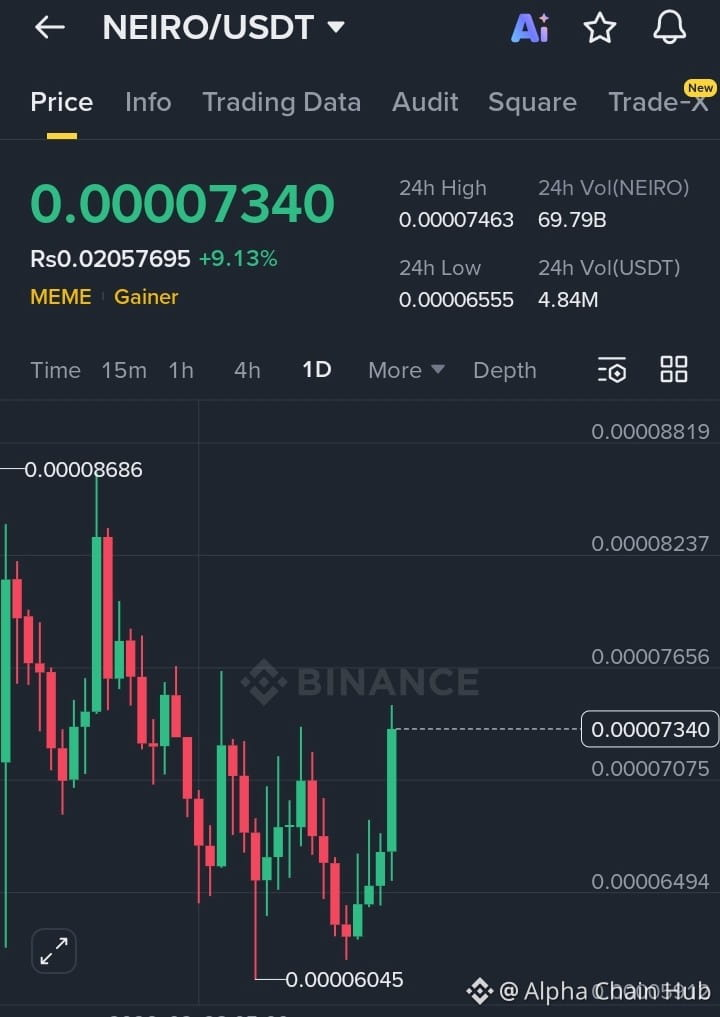
Task: Open chart indicator settings
Action: tap(612, 370)
